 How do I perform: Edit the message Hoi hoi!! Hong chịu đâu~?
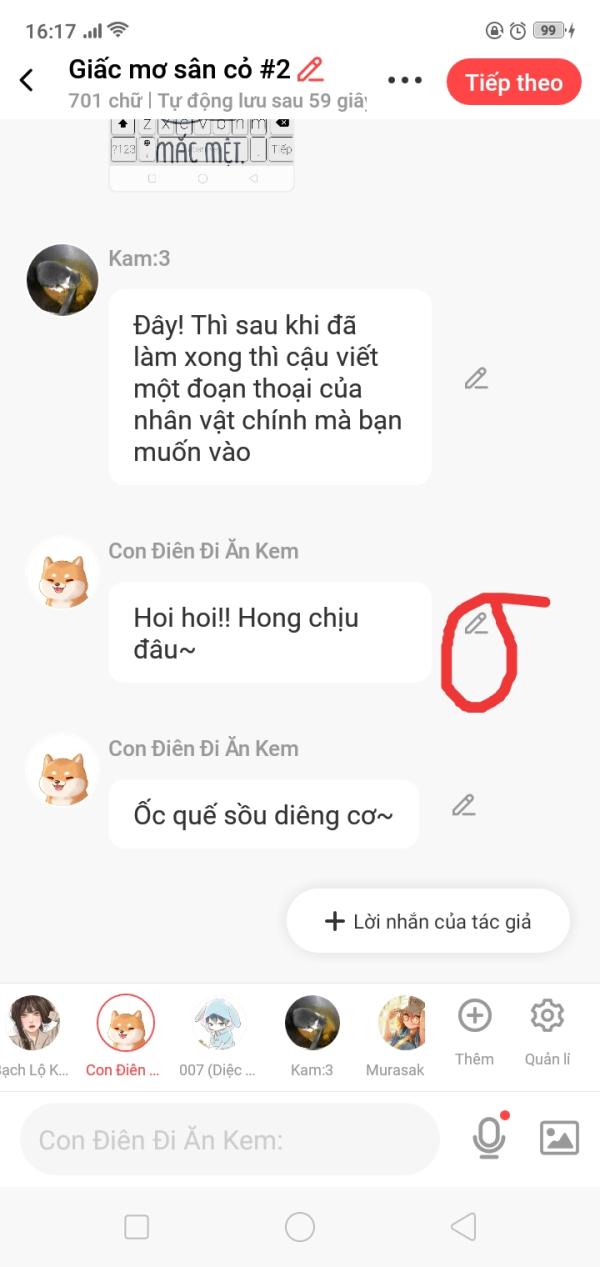click(475, 625)
